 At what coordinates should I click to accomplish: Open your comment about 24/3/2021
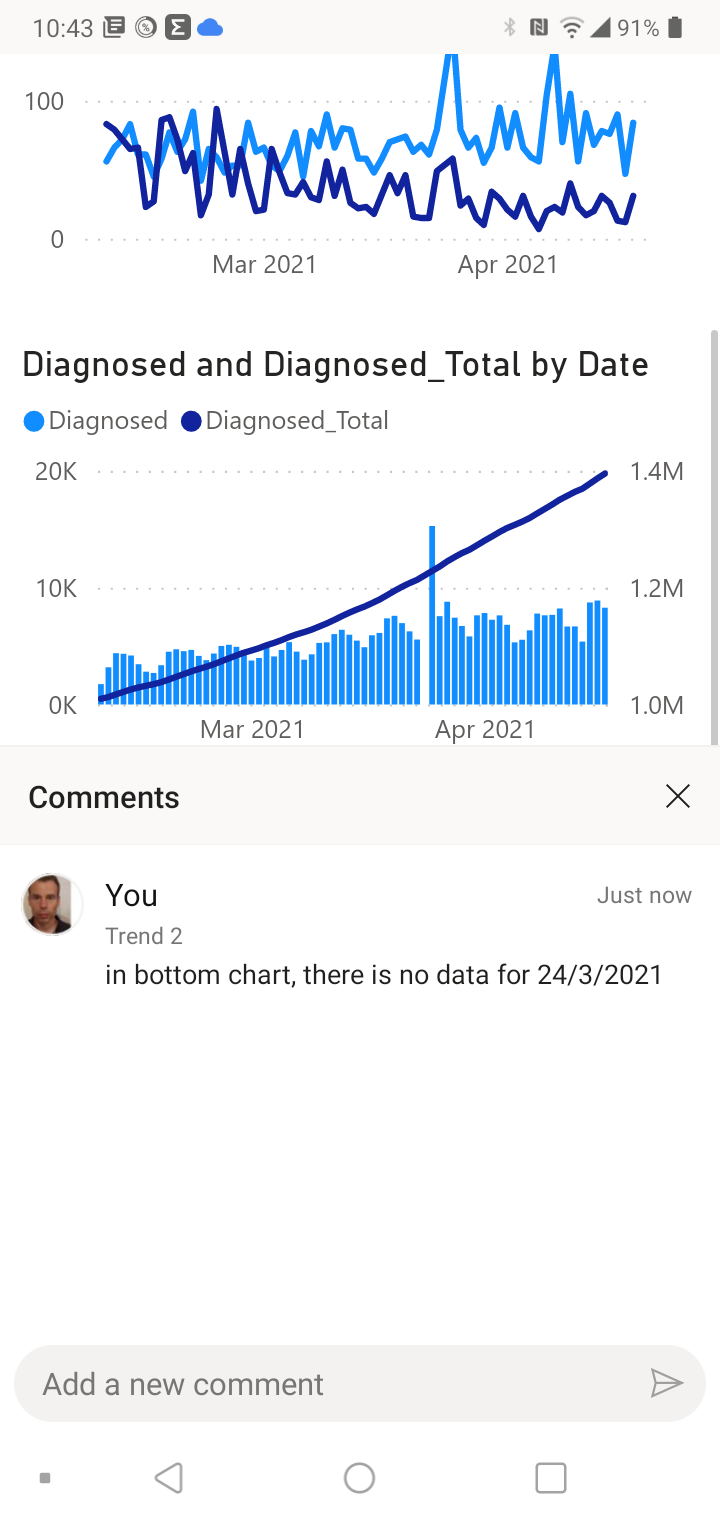(x=384, y=974)
